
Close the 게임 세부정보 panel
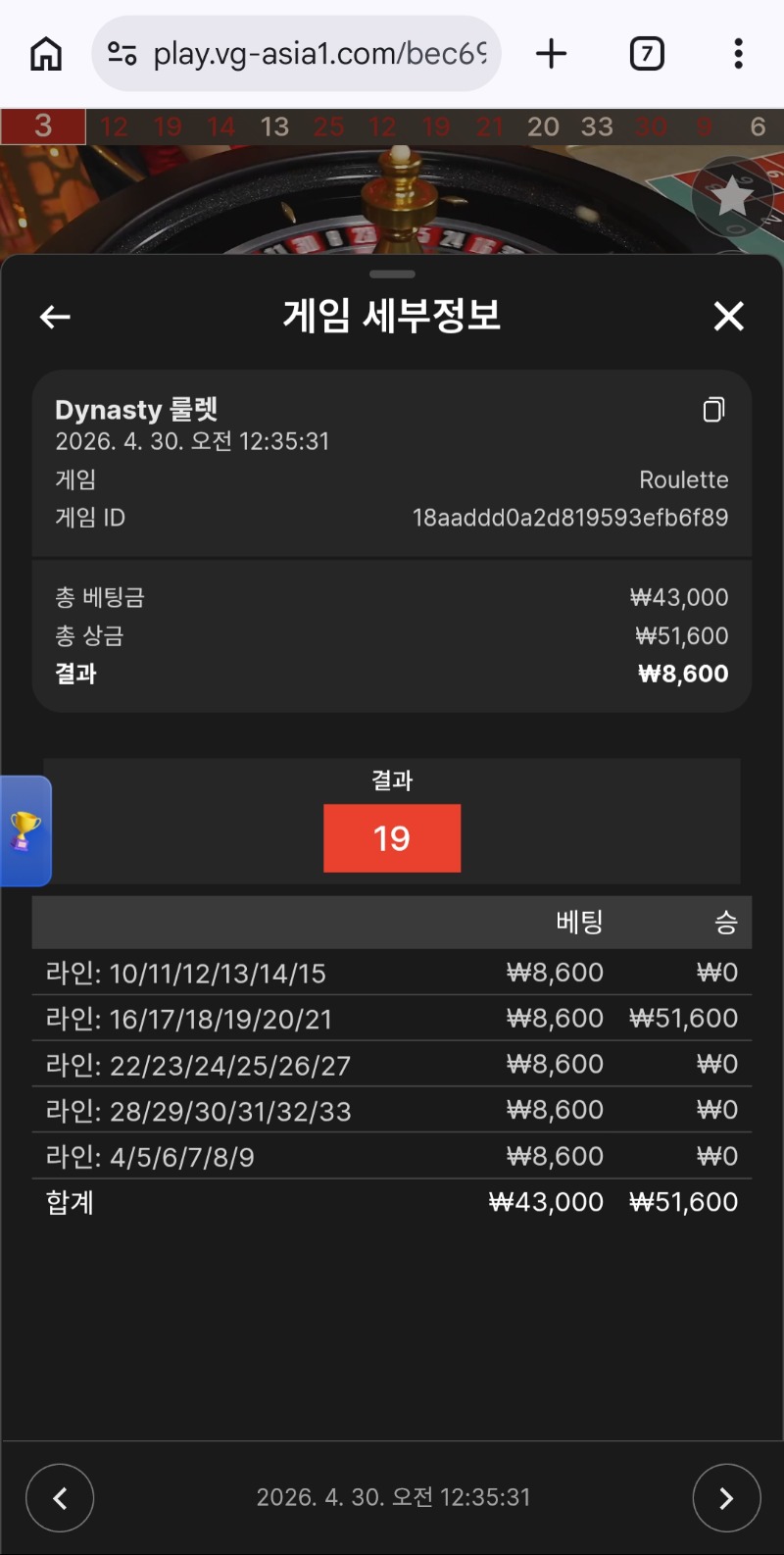[728, 316]
